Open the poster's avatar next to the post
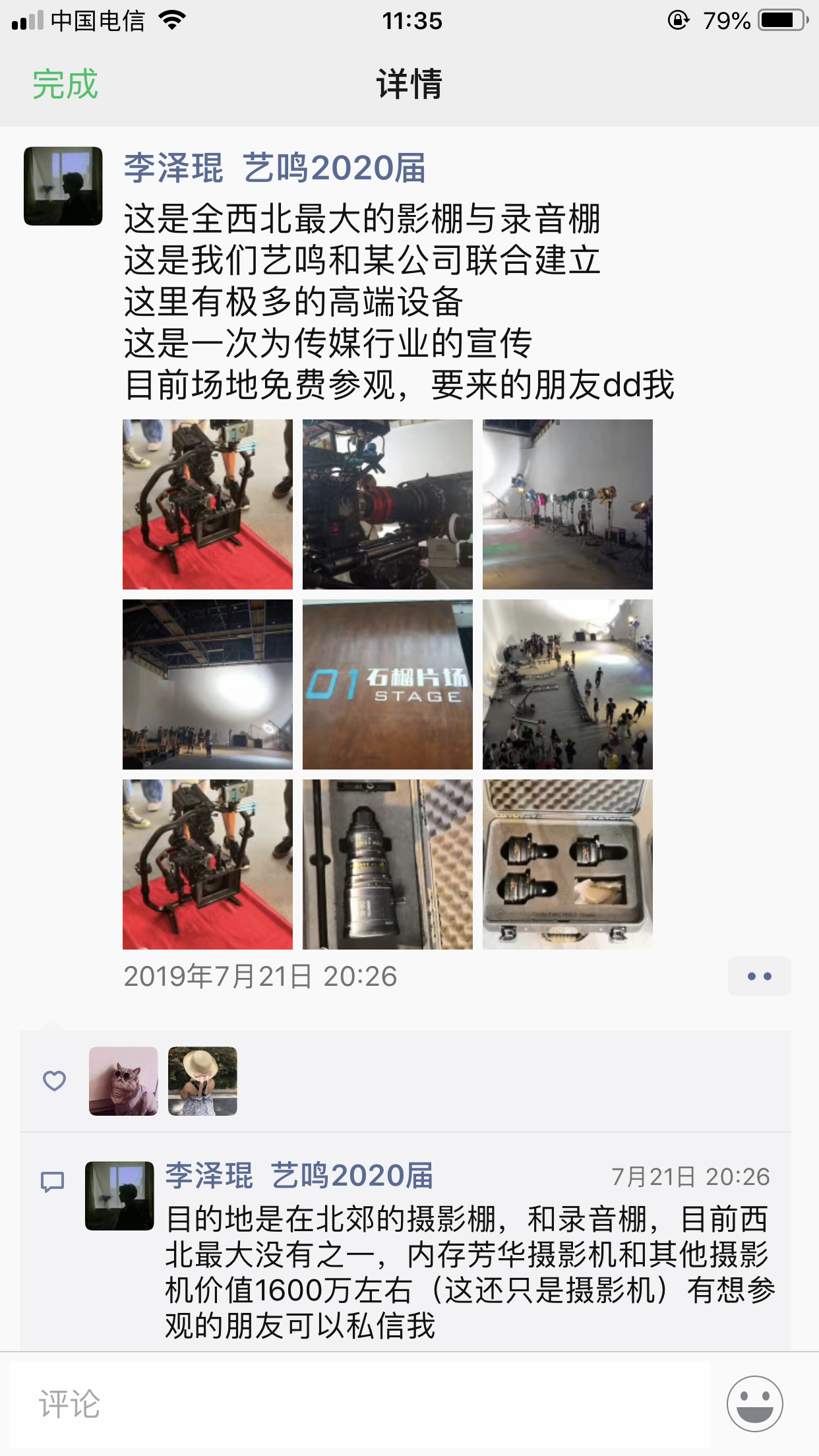Image resolution: width=819 pixels, height=1456 pixels. pyautogui.click(x=63, y=187)
